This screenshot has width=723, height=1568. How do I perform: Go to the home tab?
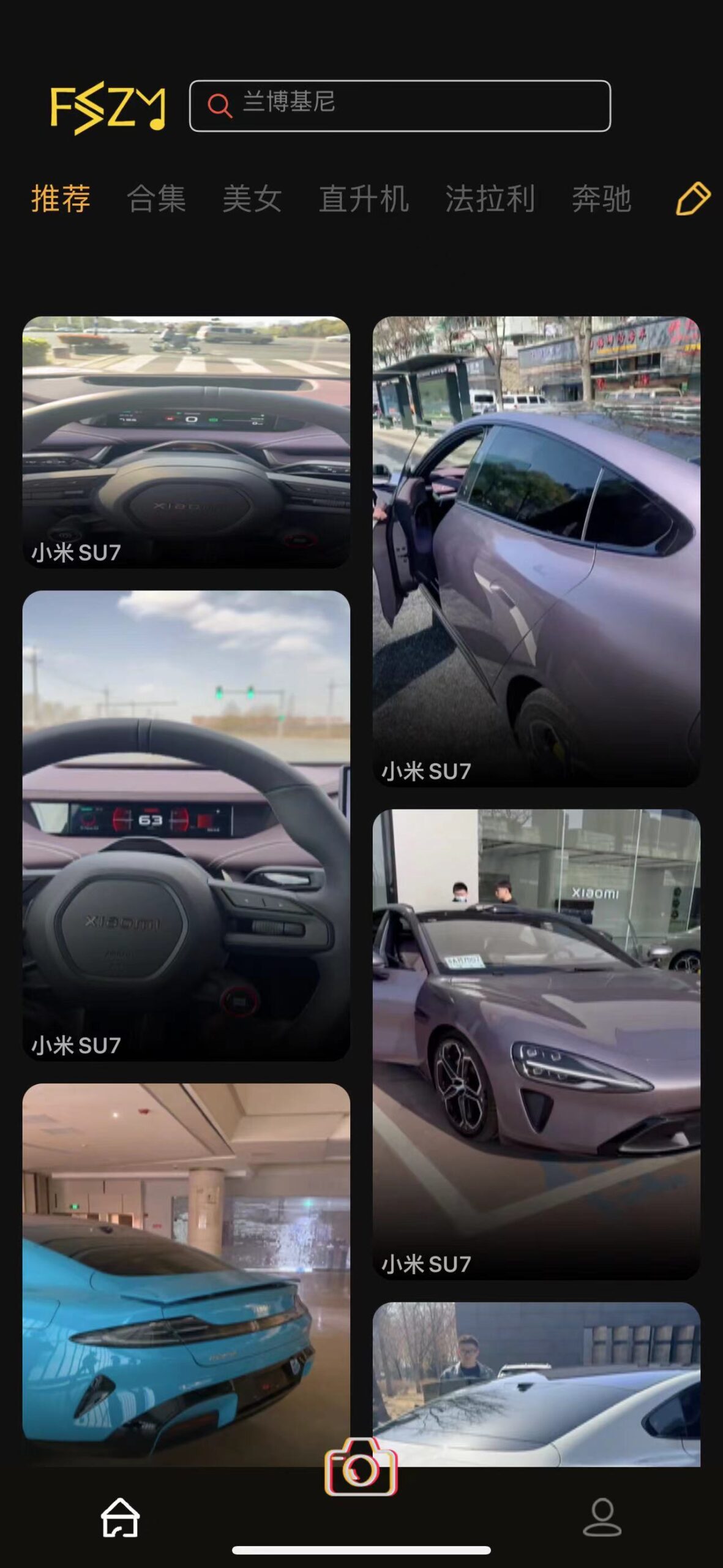[x=120, y=1518]
